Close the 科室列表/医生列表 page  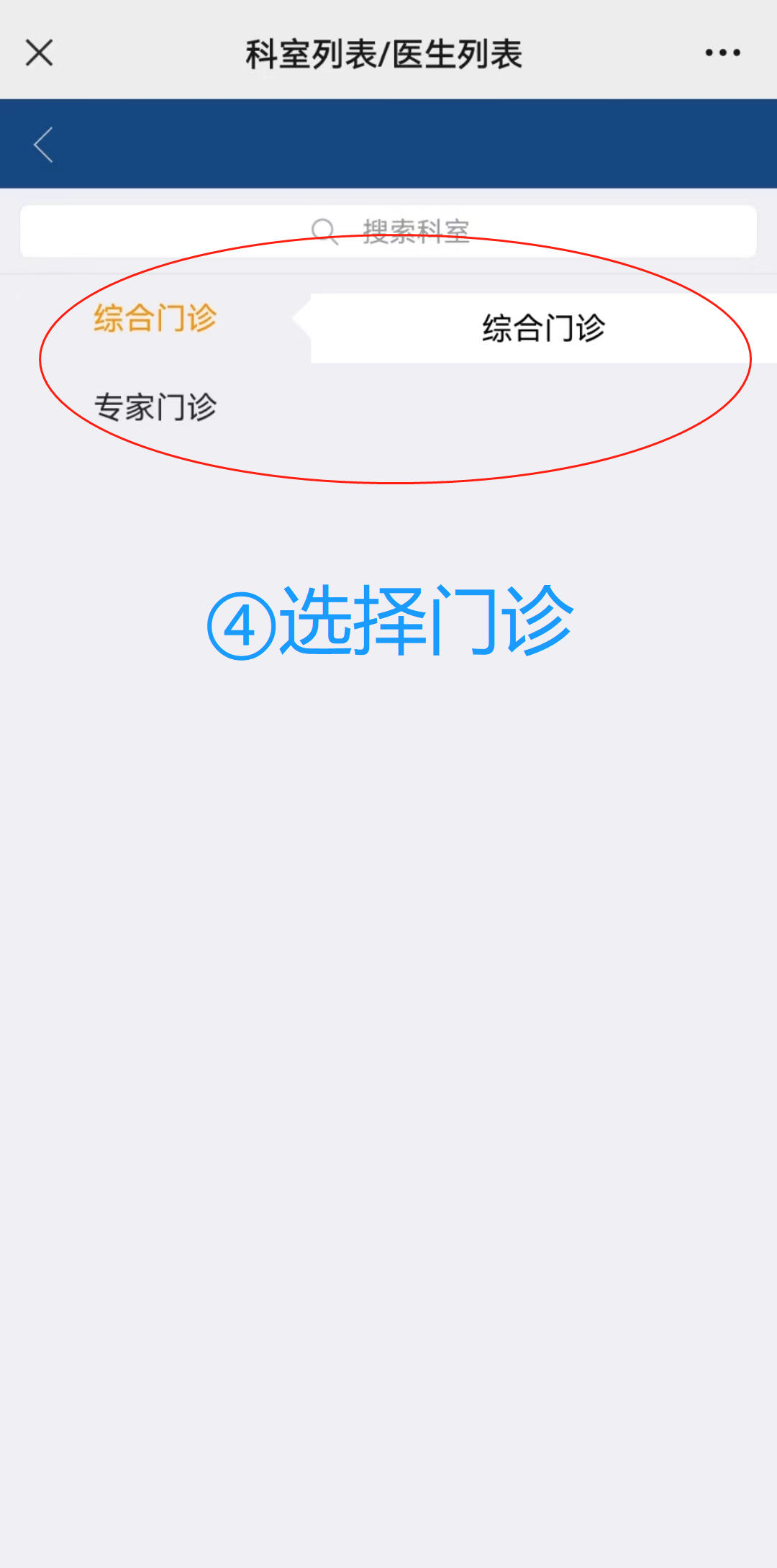40,53
